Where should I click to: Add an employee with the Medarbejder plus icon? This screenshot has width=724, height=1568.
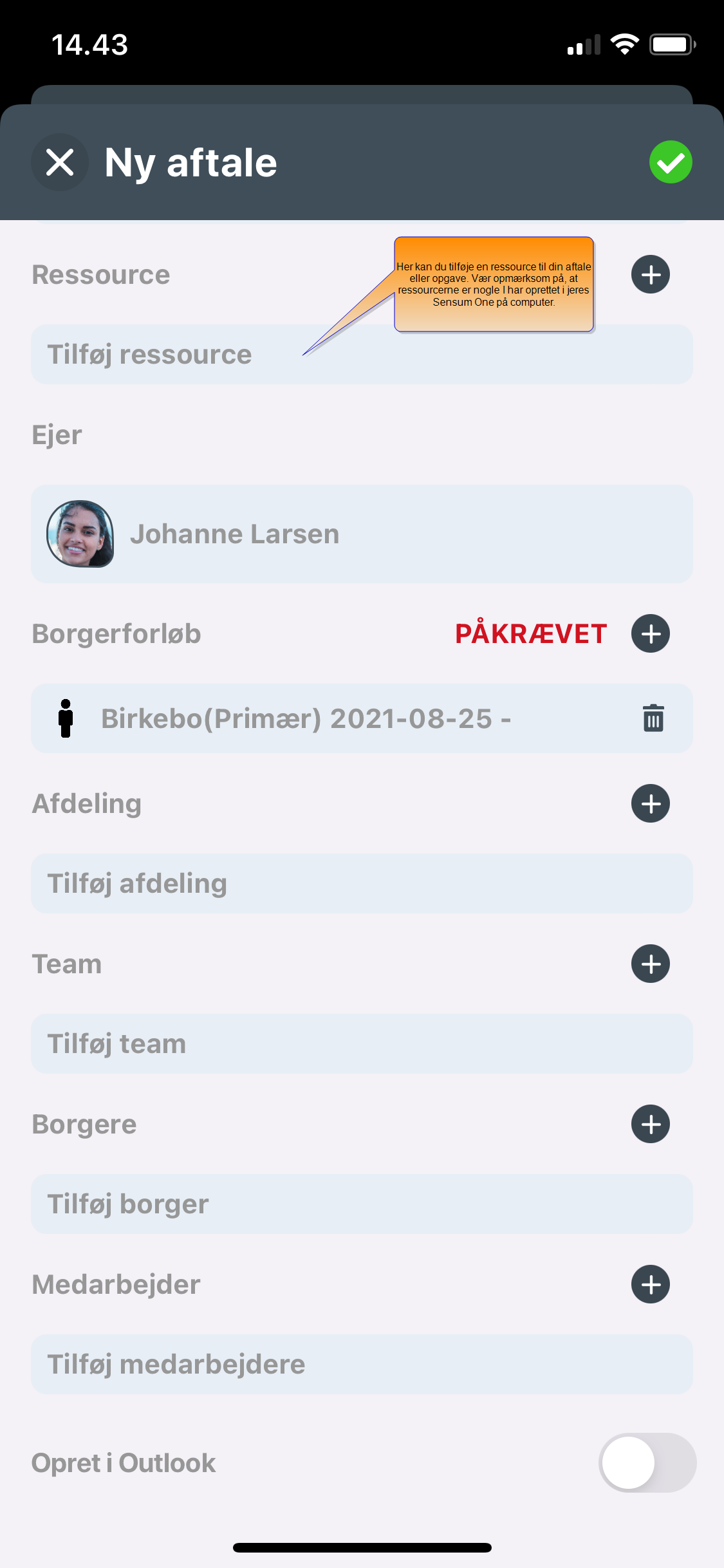pyautogui.click(x=651, y=1285)
